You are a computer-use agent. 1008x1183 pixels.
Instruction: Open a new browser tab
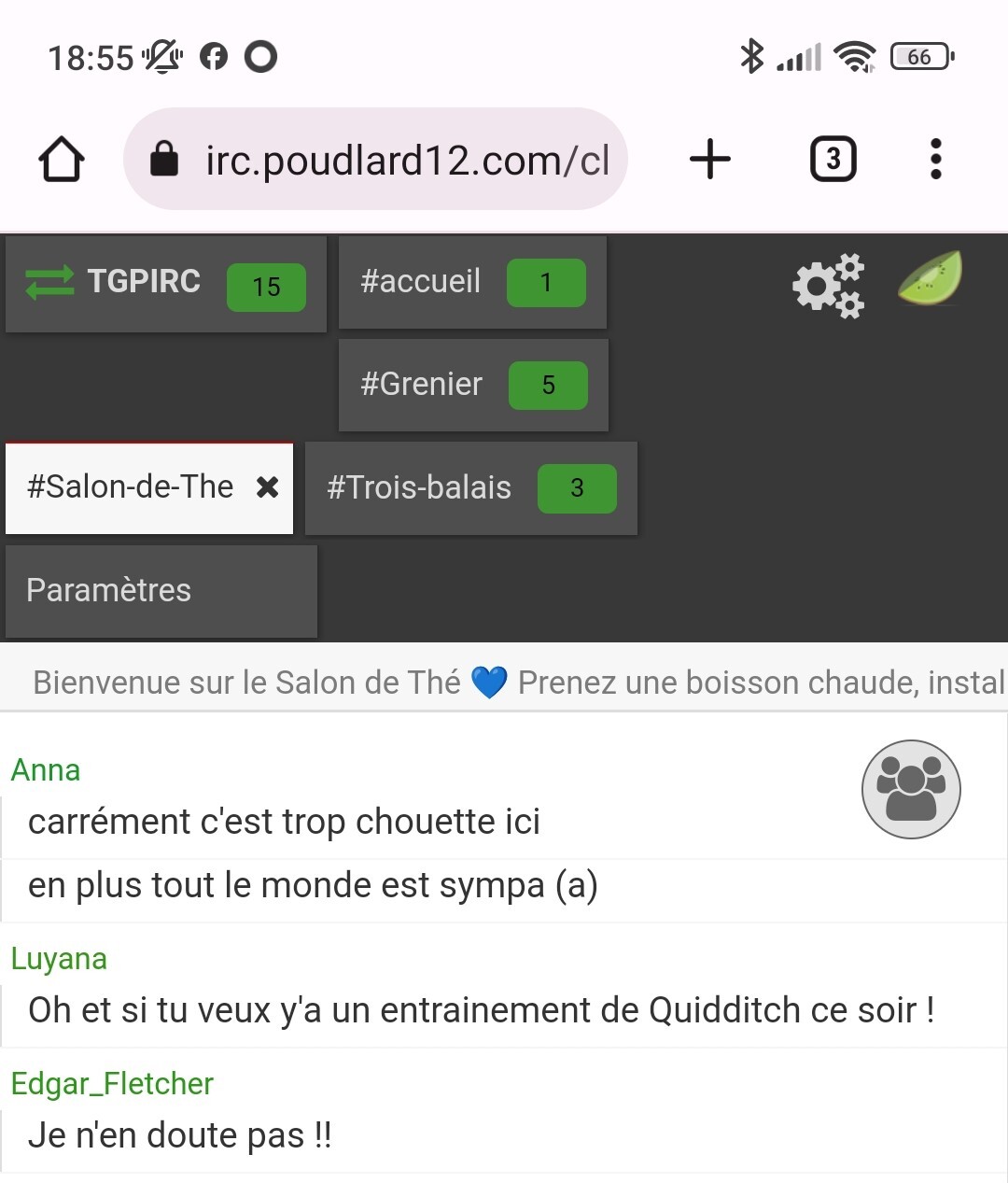710,159
